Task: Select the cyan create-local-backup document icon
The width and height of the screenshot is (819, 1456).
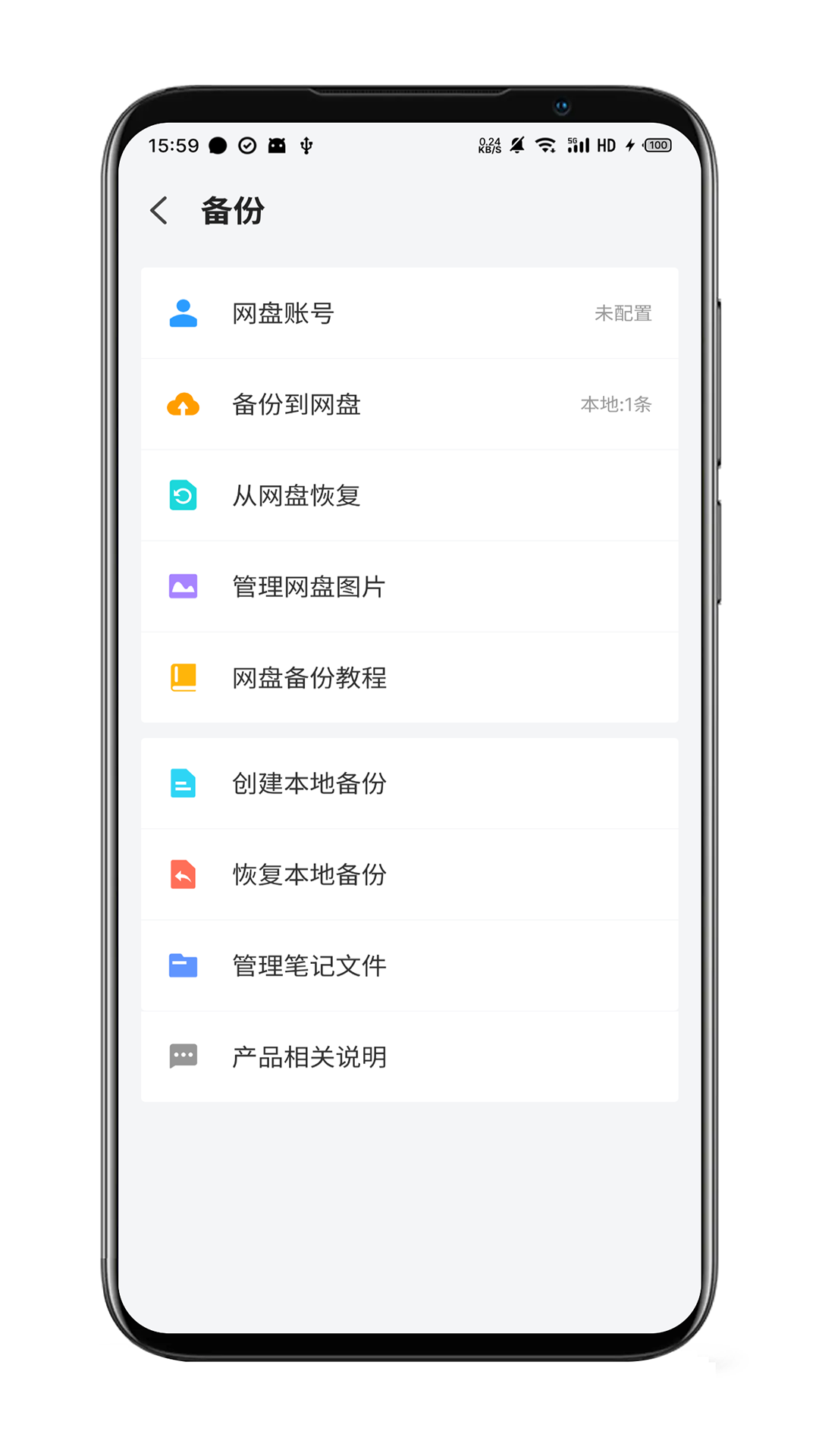Action: click(183, 783)
